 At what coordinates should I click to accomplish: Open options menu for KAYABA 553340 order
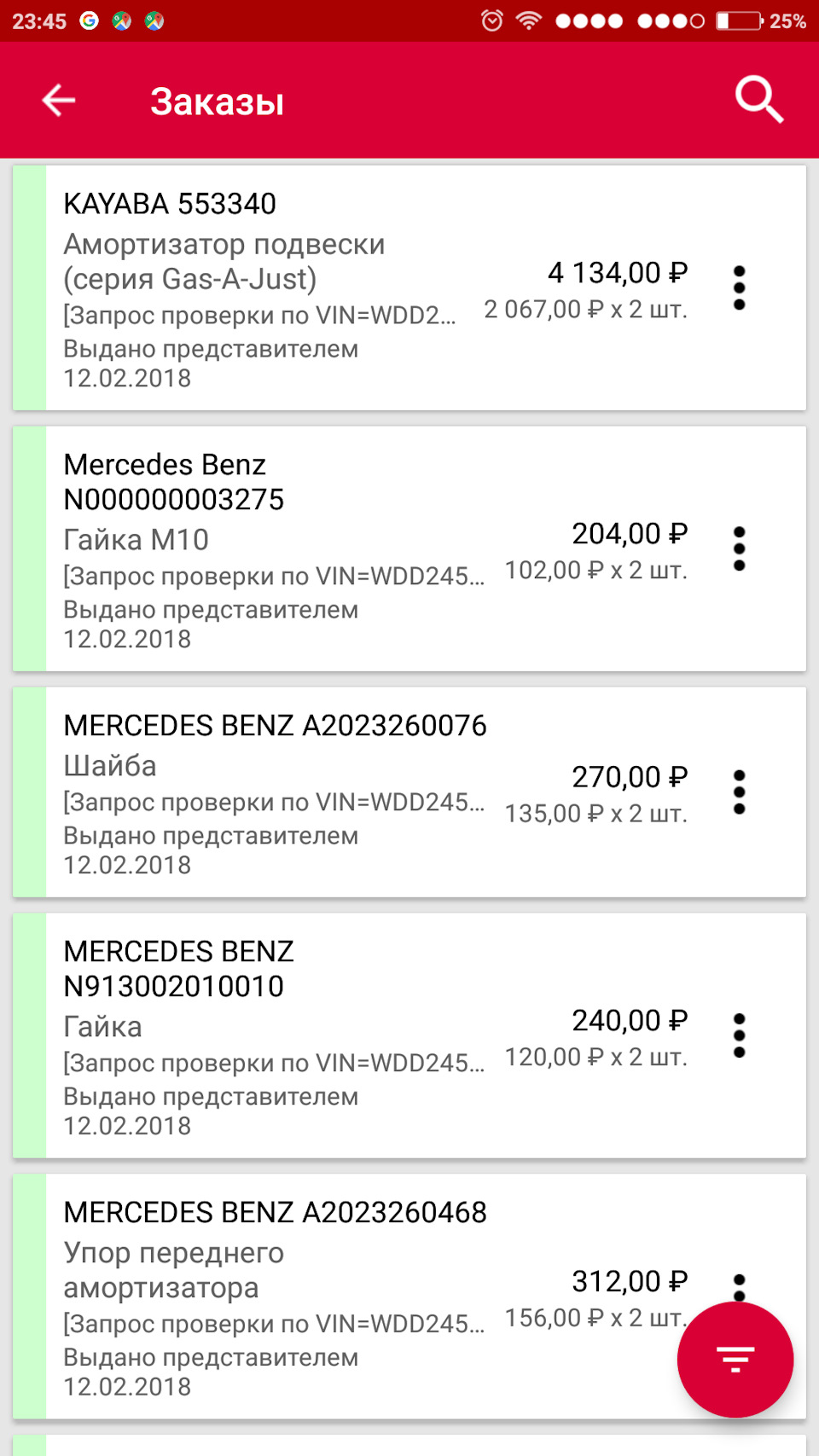(739, 286)
